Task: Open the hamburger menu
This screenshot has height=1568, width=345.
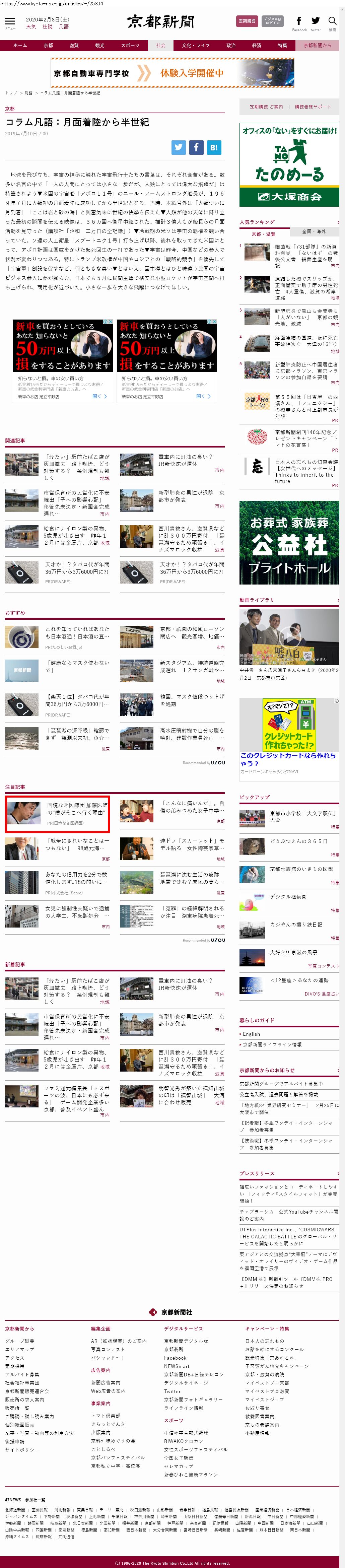Action: pos(10,21)
